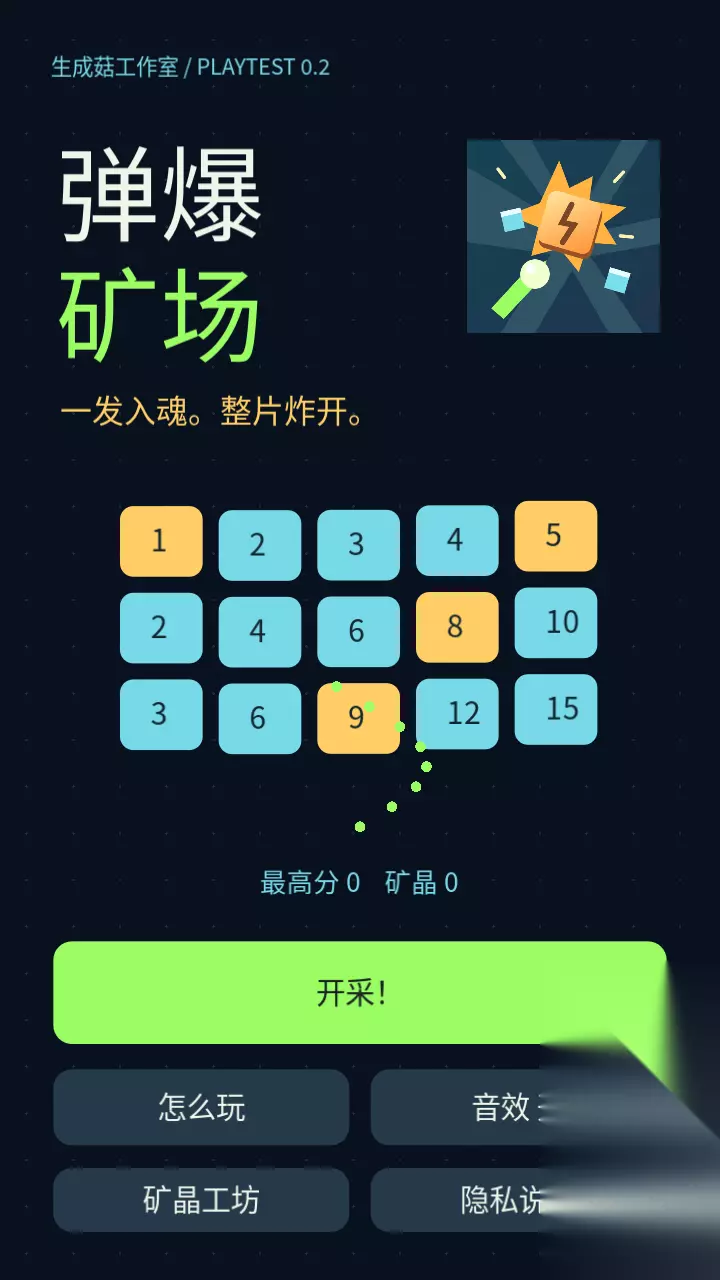720x1280 pixels.
Task: Start mining with the 开采! button
Action: tap(360, 993)
